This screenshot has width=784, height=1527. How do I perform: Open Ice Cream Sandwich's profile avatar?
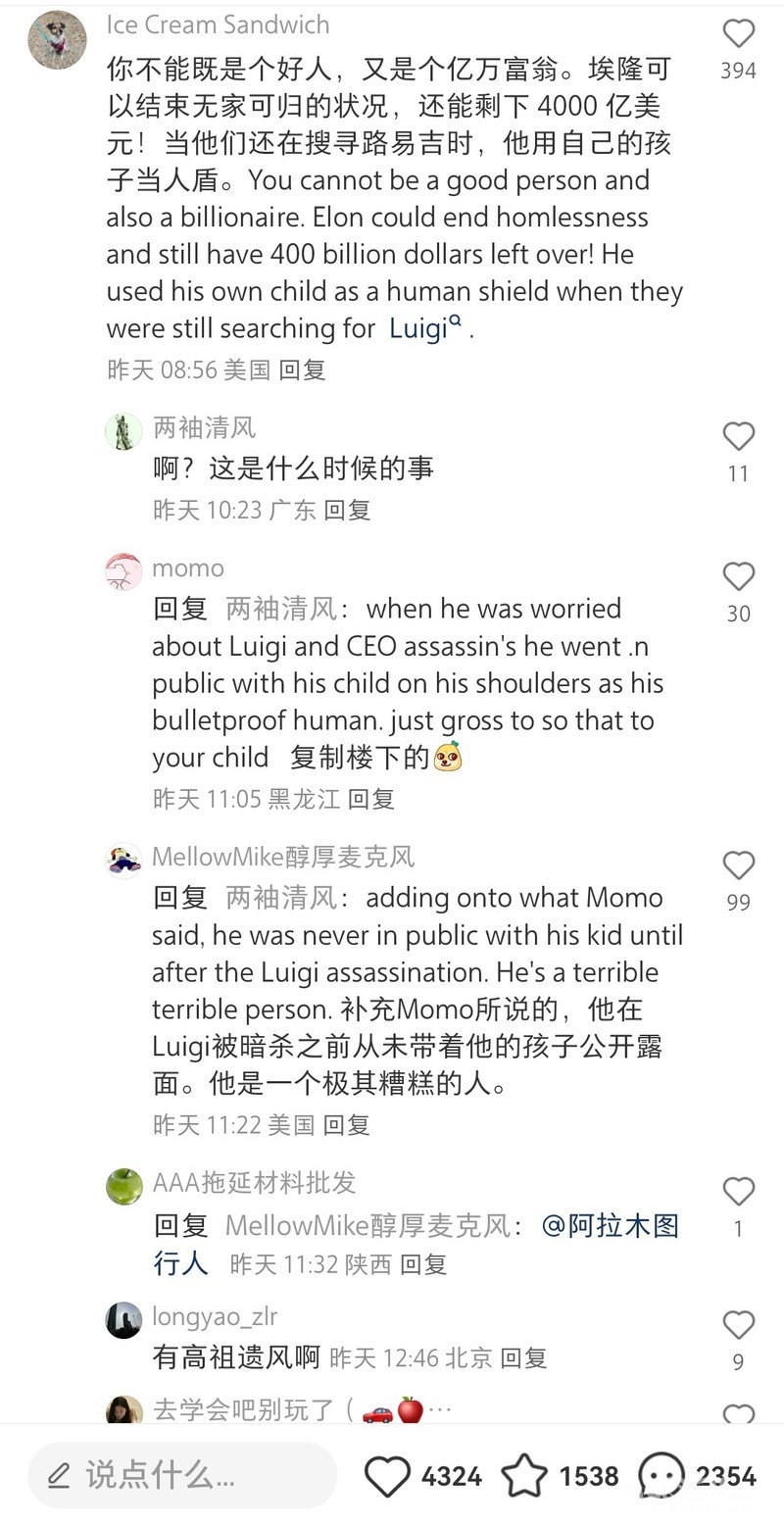[57, 40]
